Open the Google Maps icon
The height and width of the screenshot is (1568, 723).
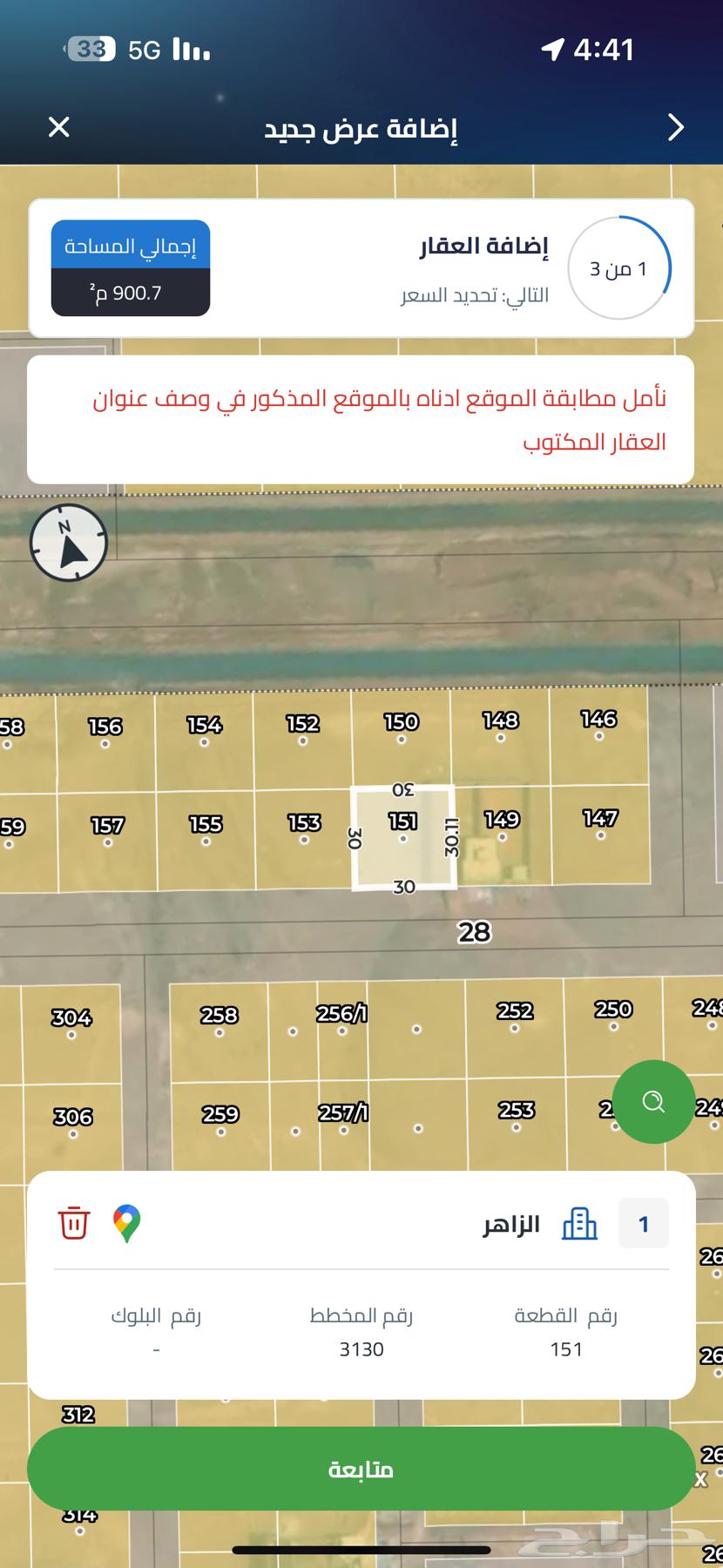pyautogui.click(x=127, y=1223)
